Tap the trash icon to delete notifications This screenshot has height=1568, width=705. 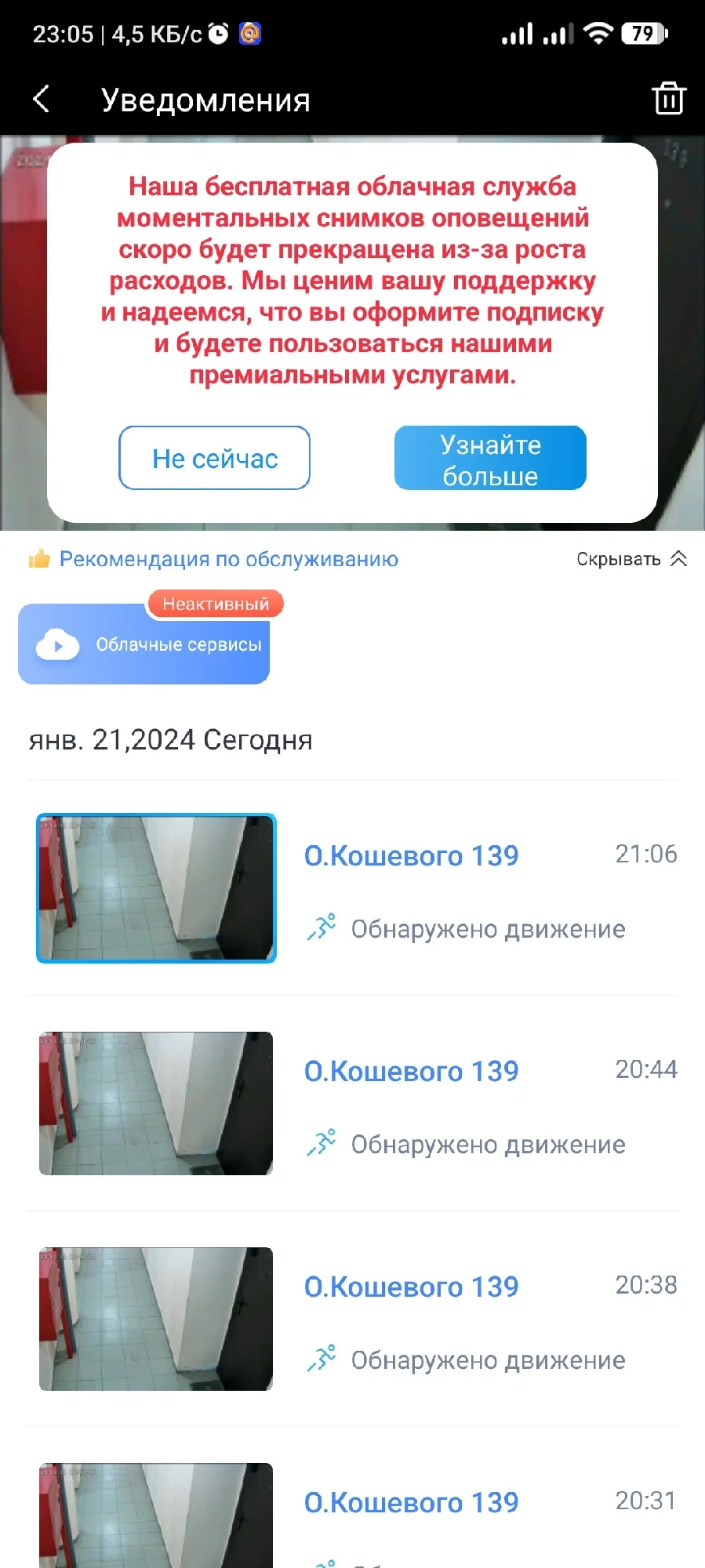668,99
